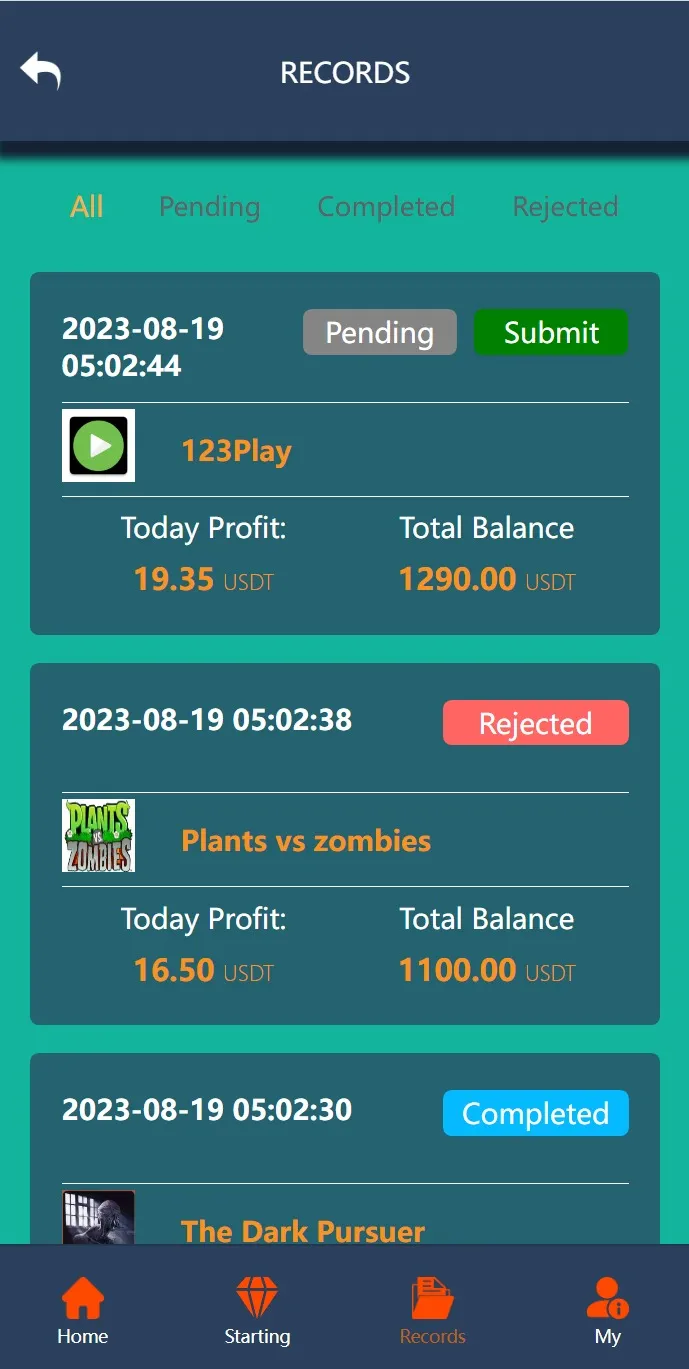Screen dimensions: 689x1369
Task: Switch to the Pending tab
Action: point(210,207)
